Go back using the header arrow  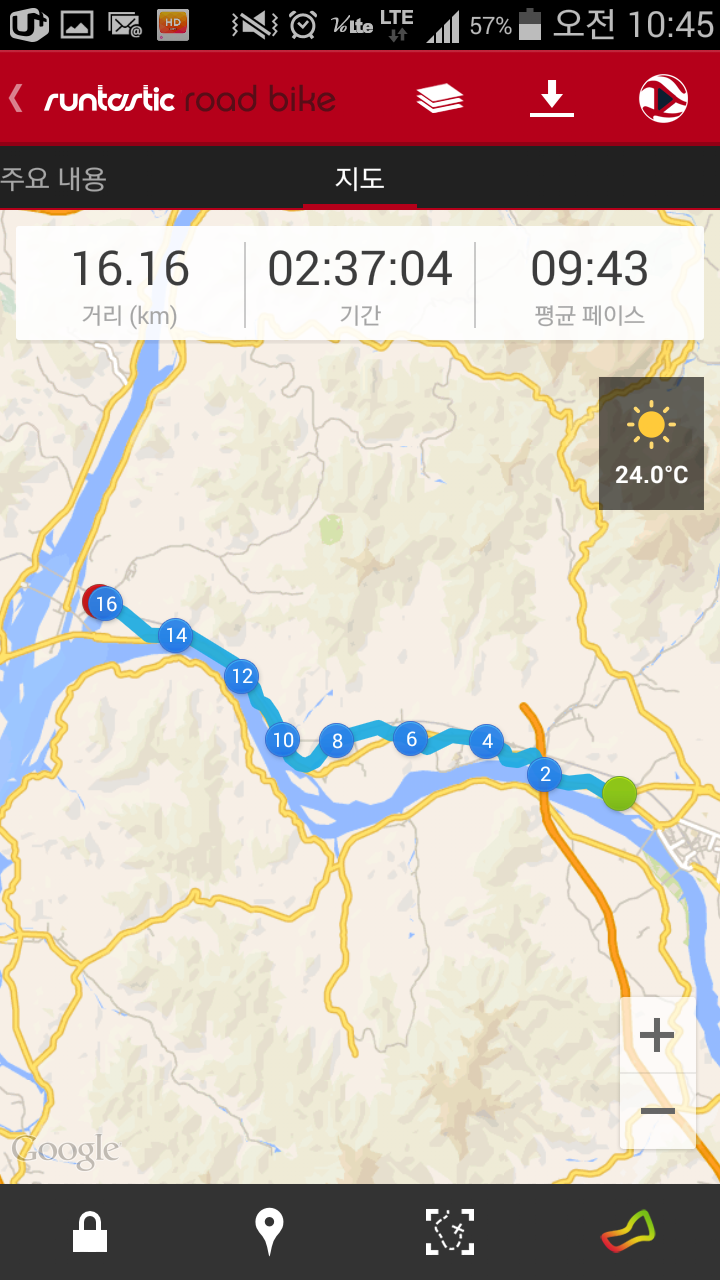click(x=16, y=98)
